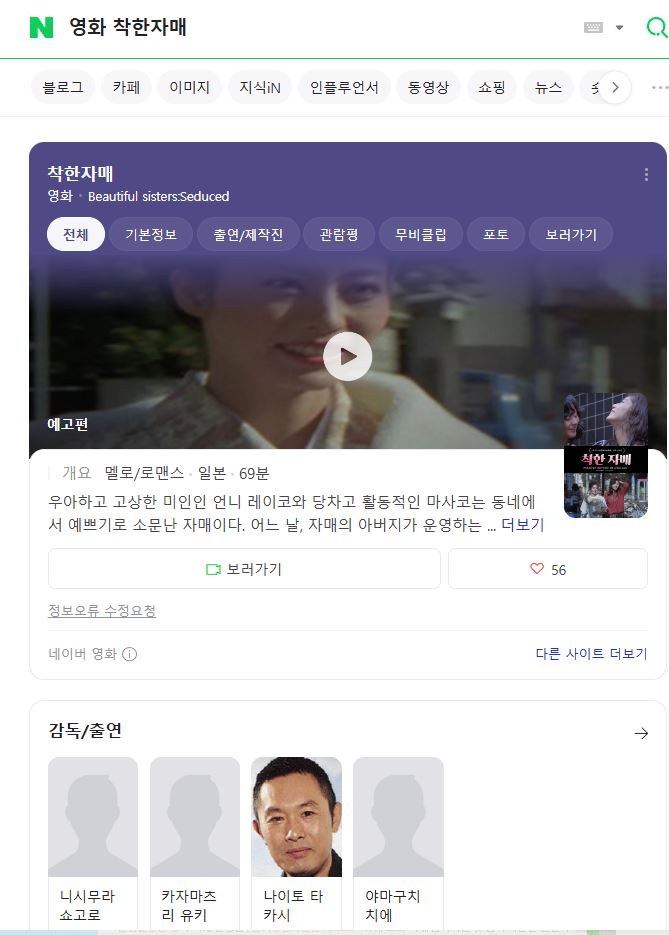
Task: Tap the green search magnifier icon
Action: (657, 28)
